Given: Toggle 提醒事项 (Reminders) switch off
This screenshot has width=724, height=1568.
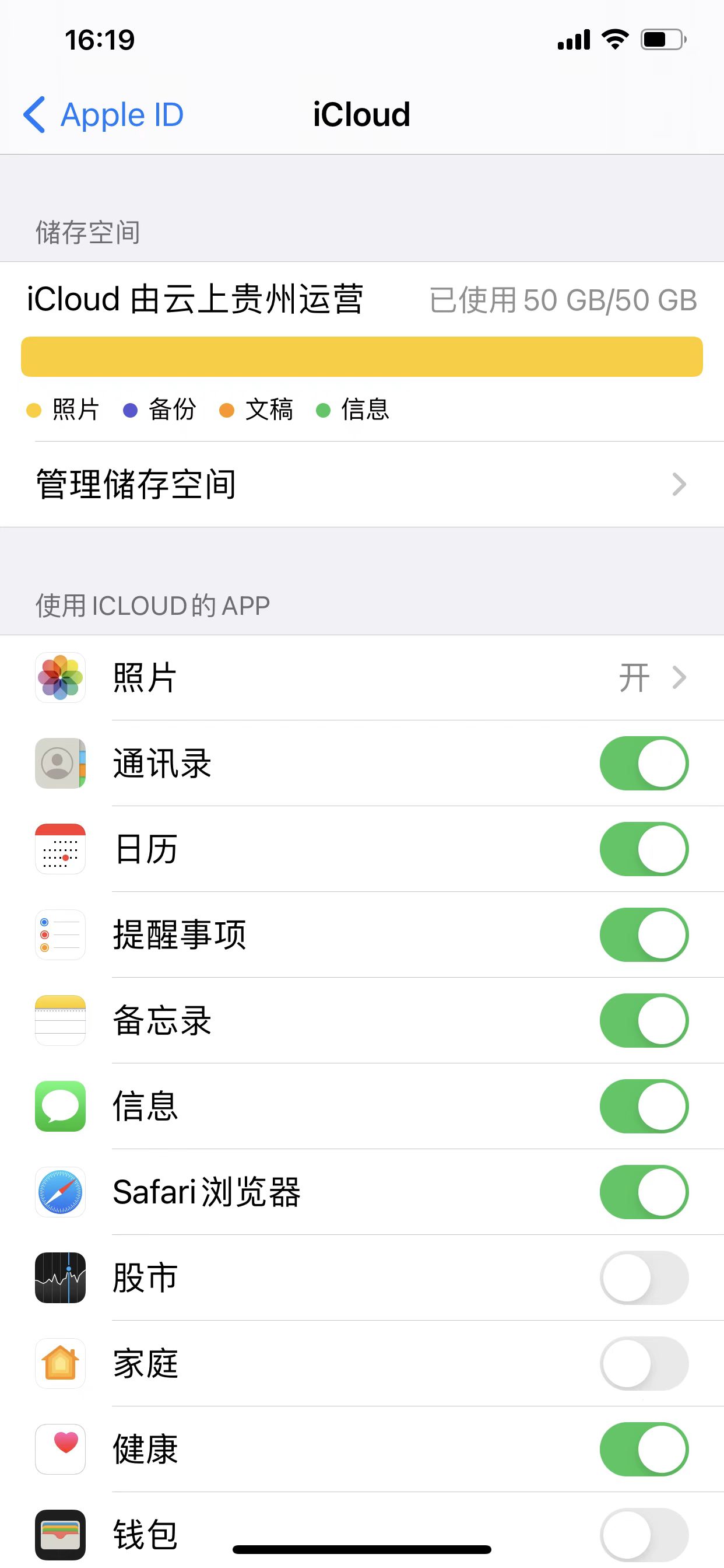Looking at the screenshot, I should 644,935.
